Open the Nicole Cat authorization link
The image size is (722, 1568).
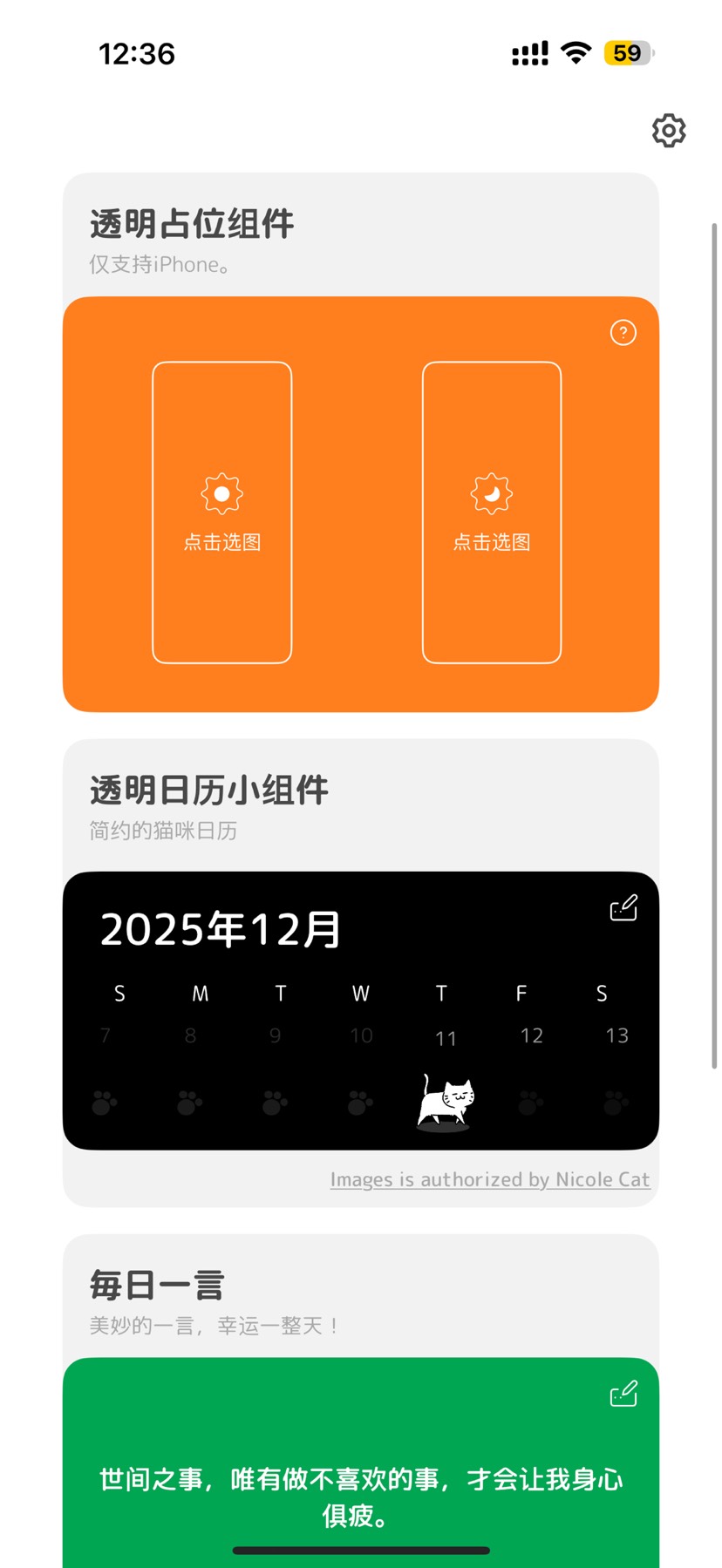(490, 1179)
